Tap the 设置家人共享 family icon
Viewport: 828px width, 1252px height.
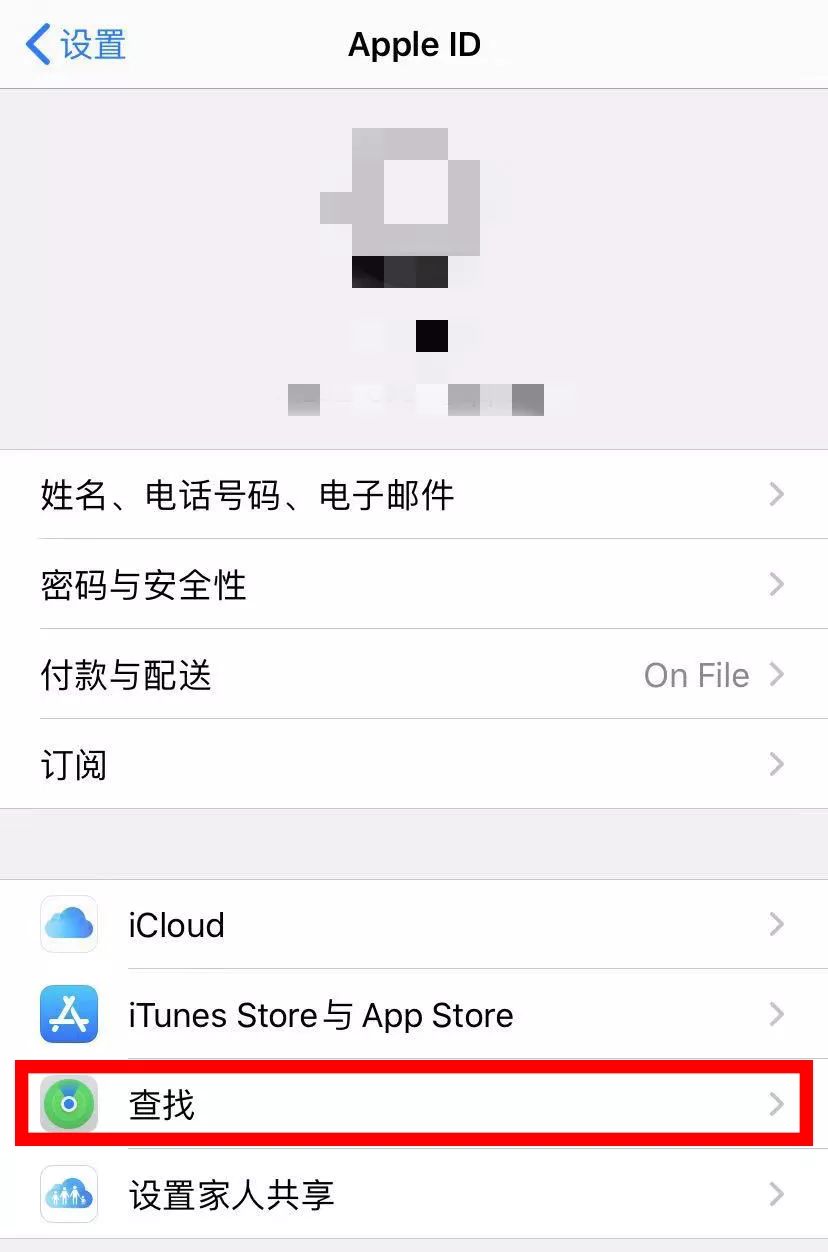tap(68, 1195)
